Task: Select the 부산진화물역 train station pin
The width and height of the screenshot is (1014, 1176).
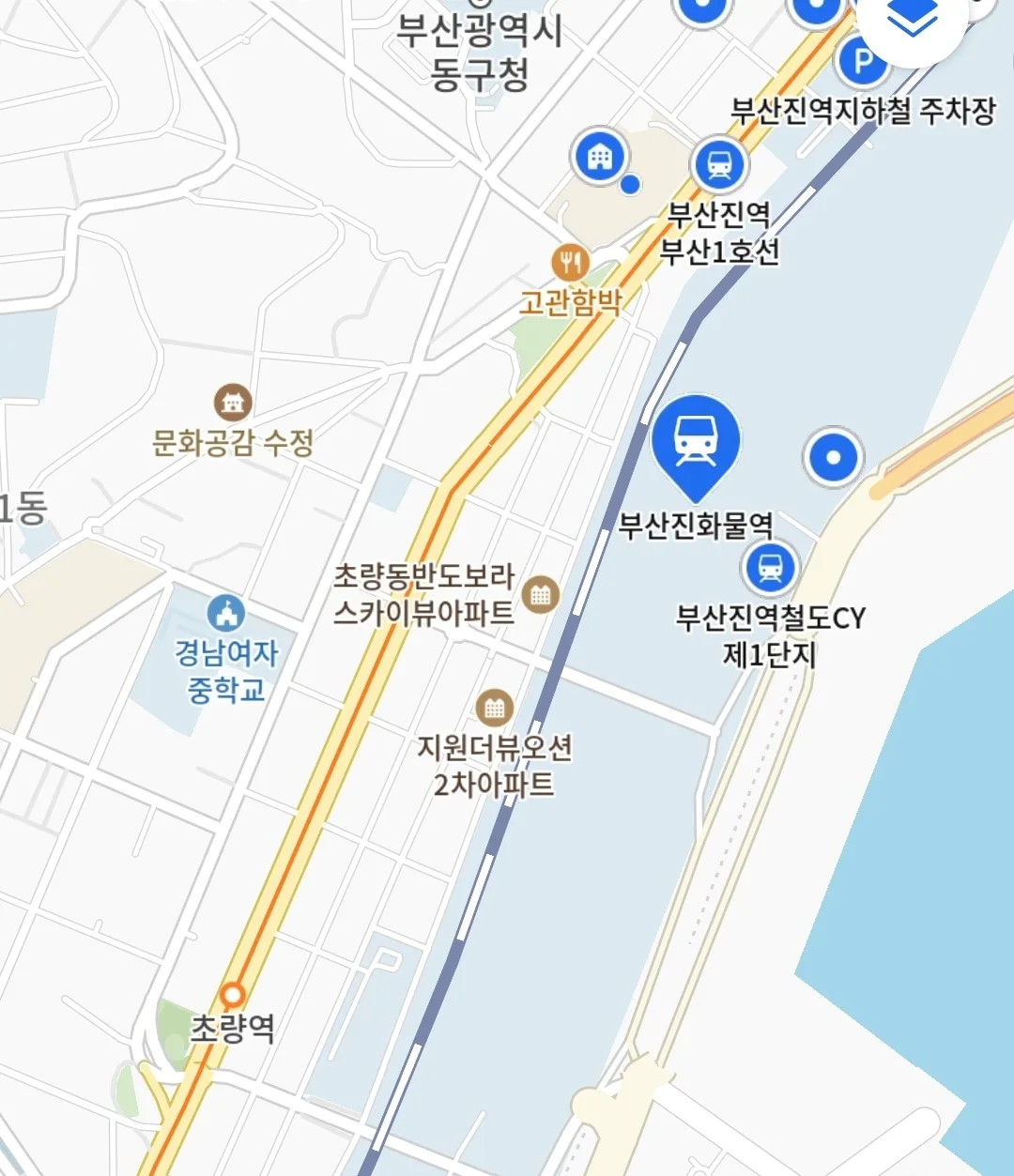Action: coord(695,441)
